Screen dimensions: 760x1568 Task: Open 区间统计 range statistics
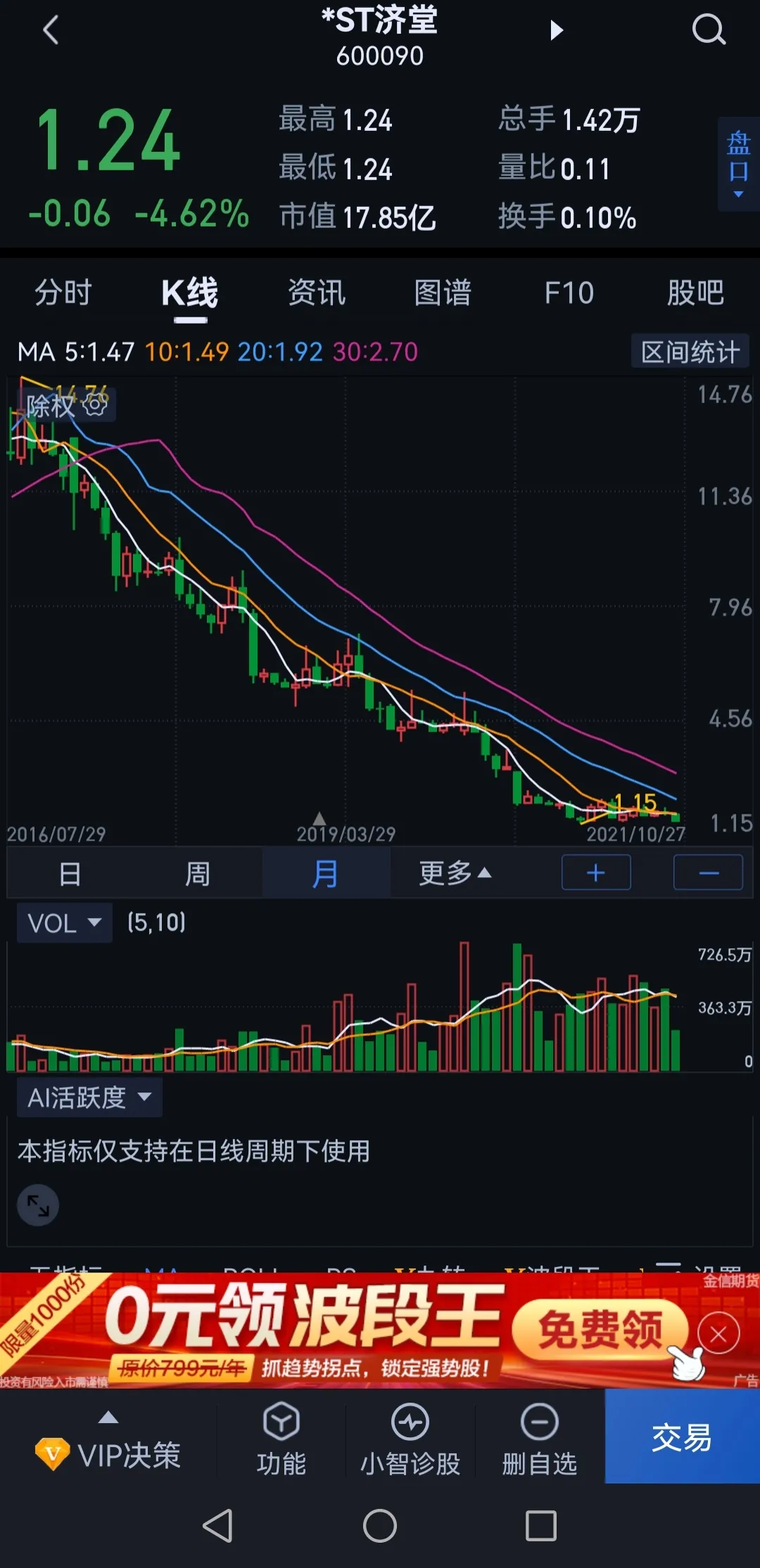tap(690, 351)
